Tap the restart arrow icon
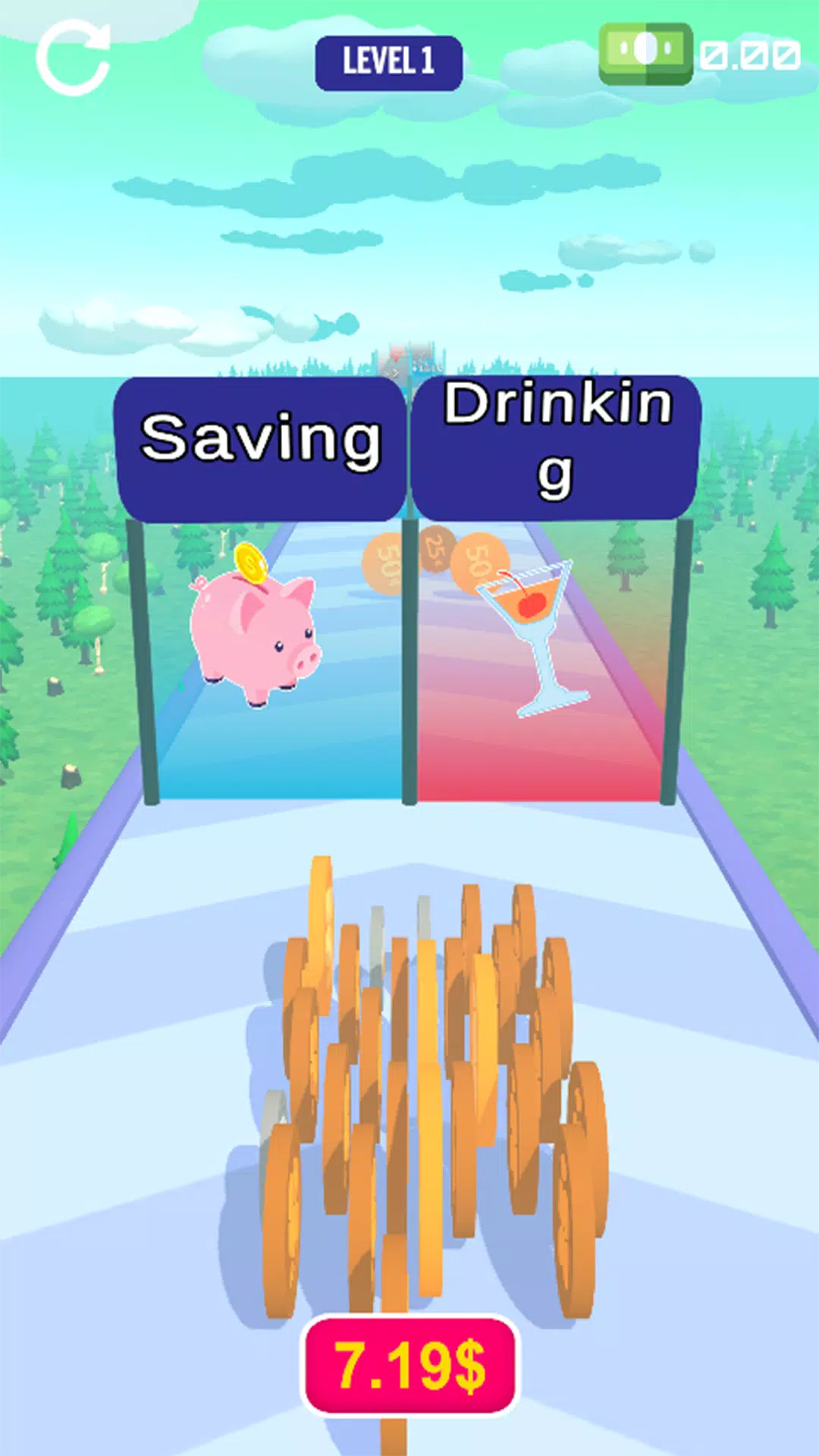The width and height of the screenshot is (819, 1456). (74, 59)
